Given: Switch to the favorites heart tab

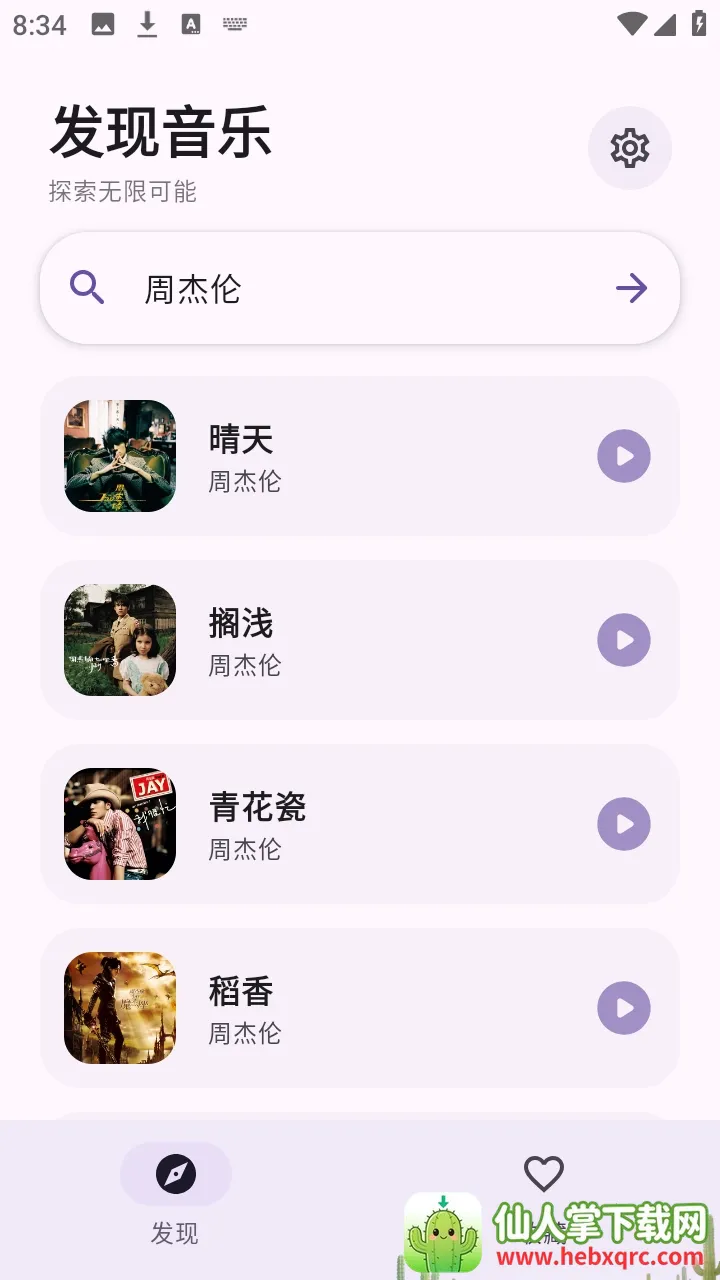Looking at the screenshot, I should [544, 1176].
